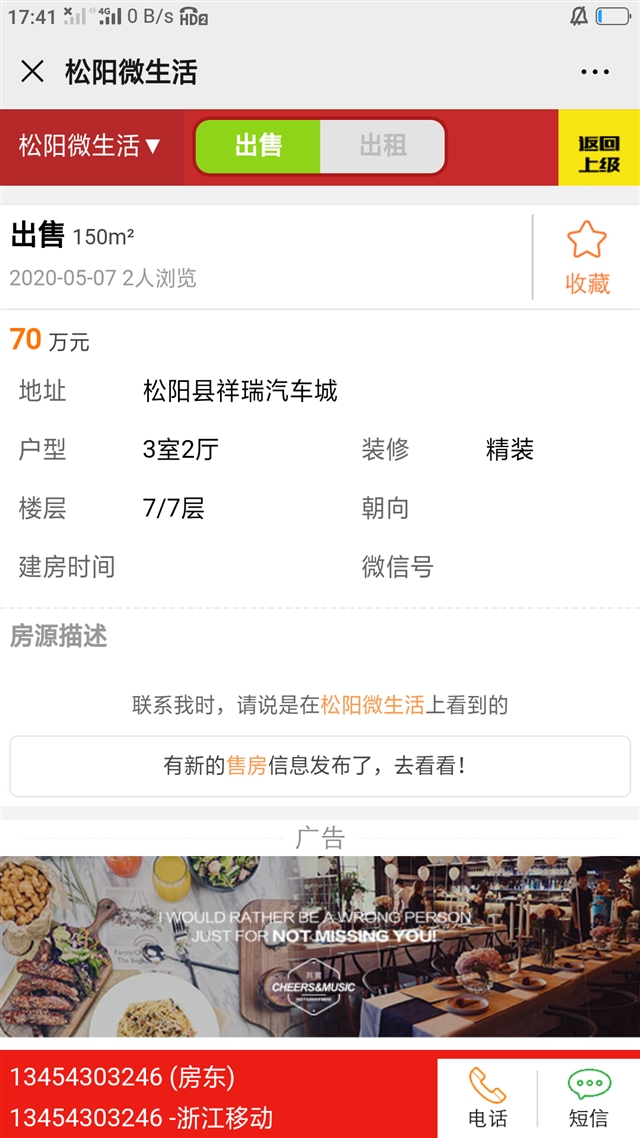Tap 返回上级 to go back

[599, 148]
